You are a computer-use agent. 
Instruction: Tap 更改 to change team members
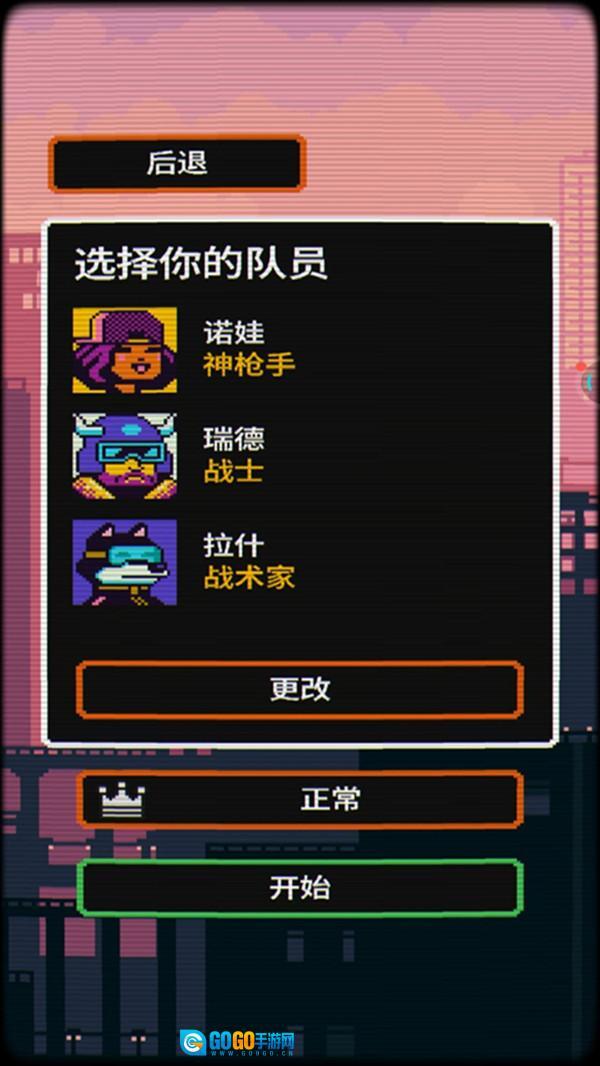299,689
